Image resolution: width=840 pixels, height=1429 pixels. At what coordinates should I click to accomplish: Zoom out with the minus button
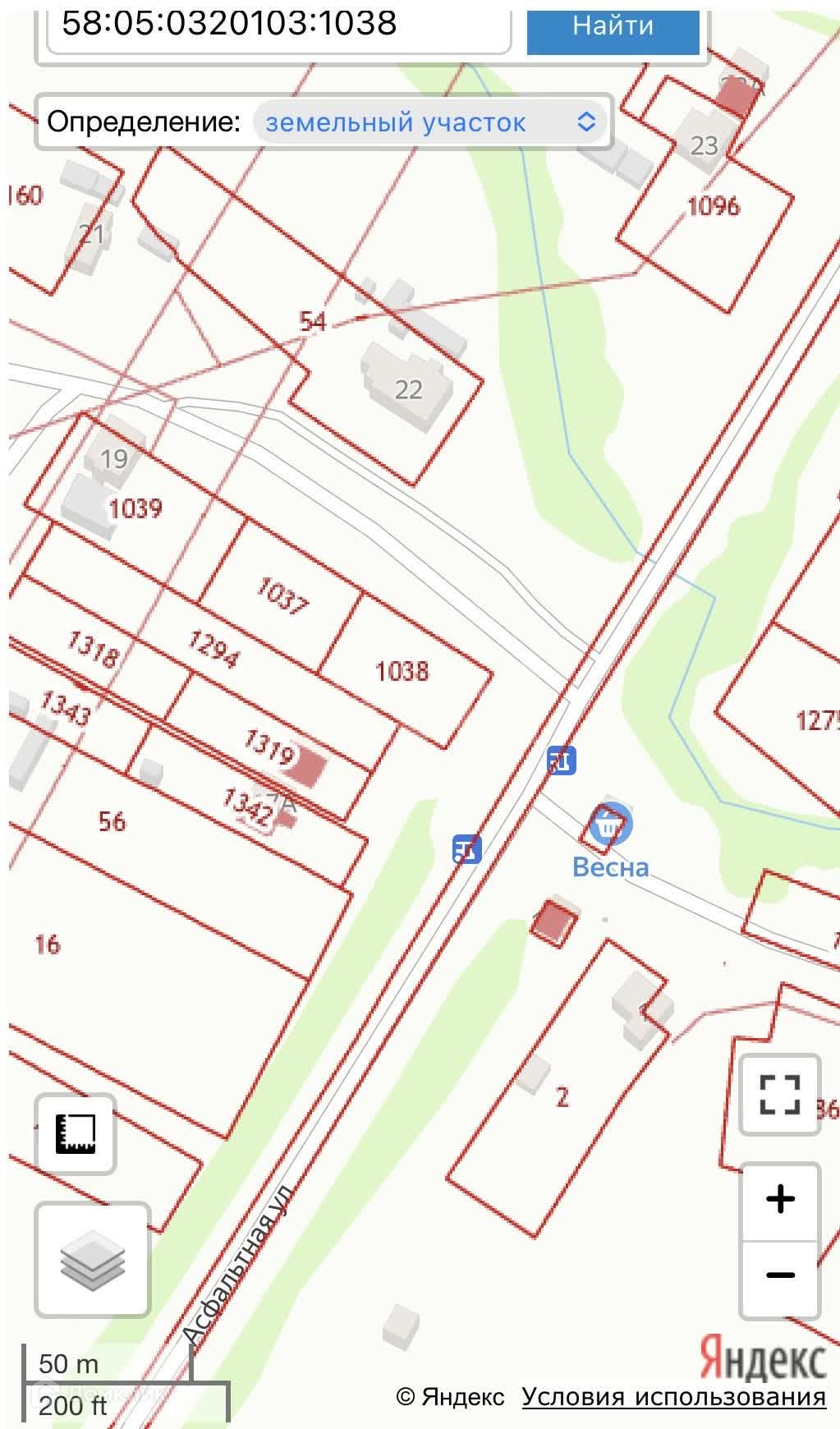tap(779, 1275)
